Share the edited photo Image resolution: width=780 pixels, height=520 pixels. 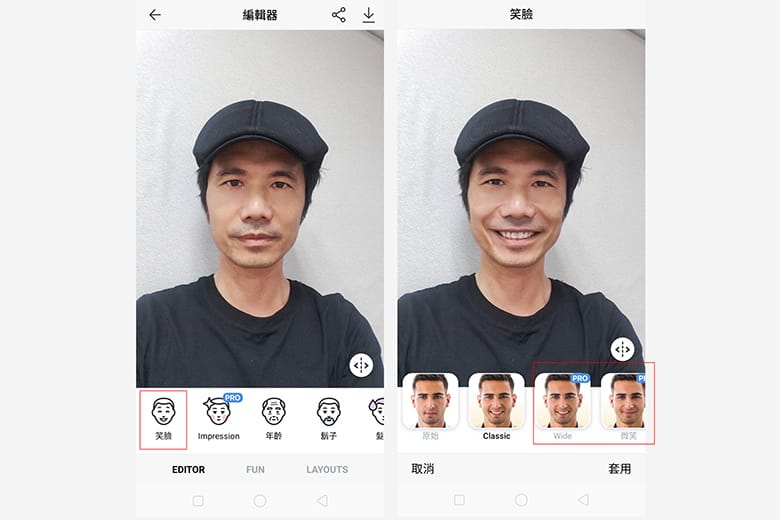pos(339,15)
